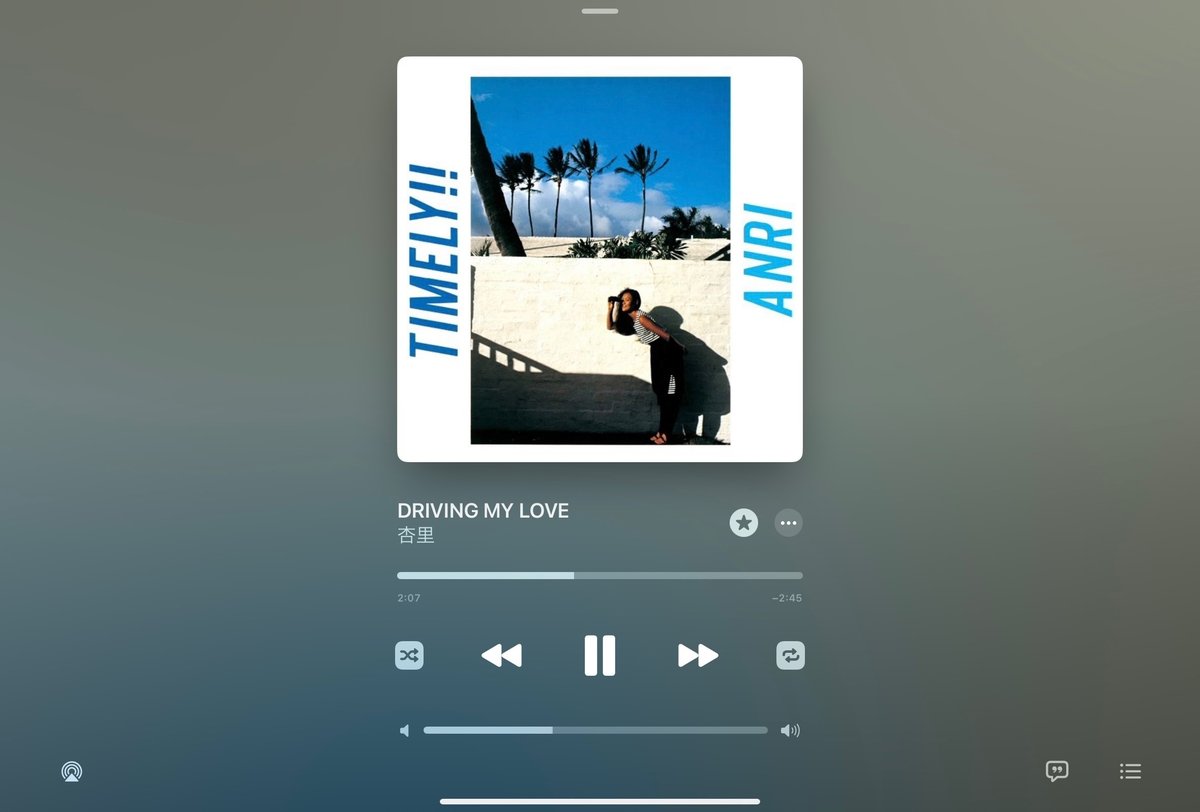This screenshot has width=1200, height=812.
Task: Open the more options menu
Action: pos(788,522)
